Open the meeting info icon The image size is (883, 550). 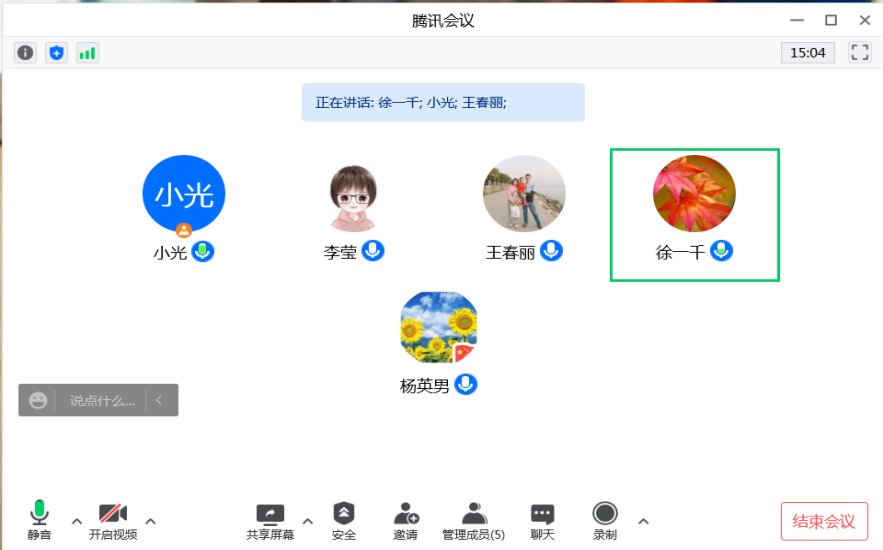[25, 53]
